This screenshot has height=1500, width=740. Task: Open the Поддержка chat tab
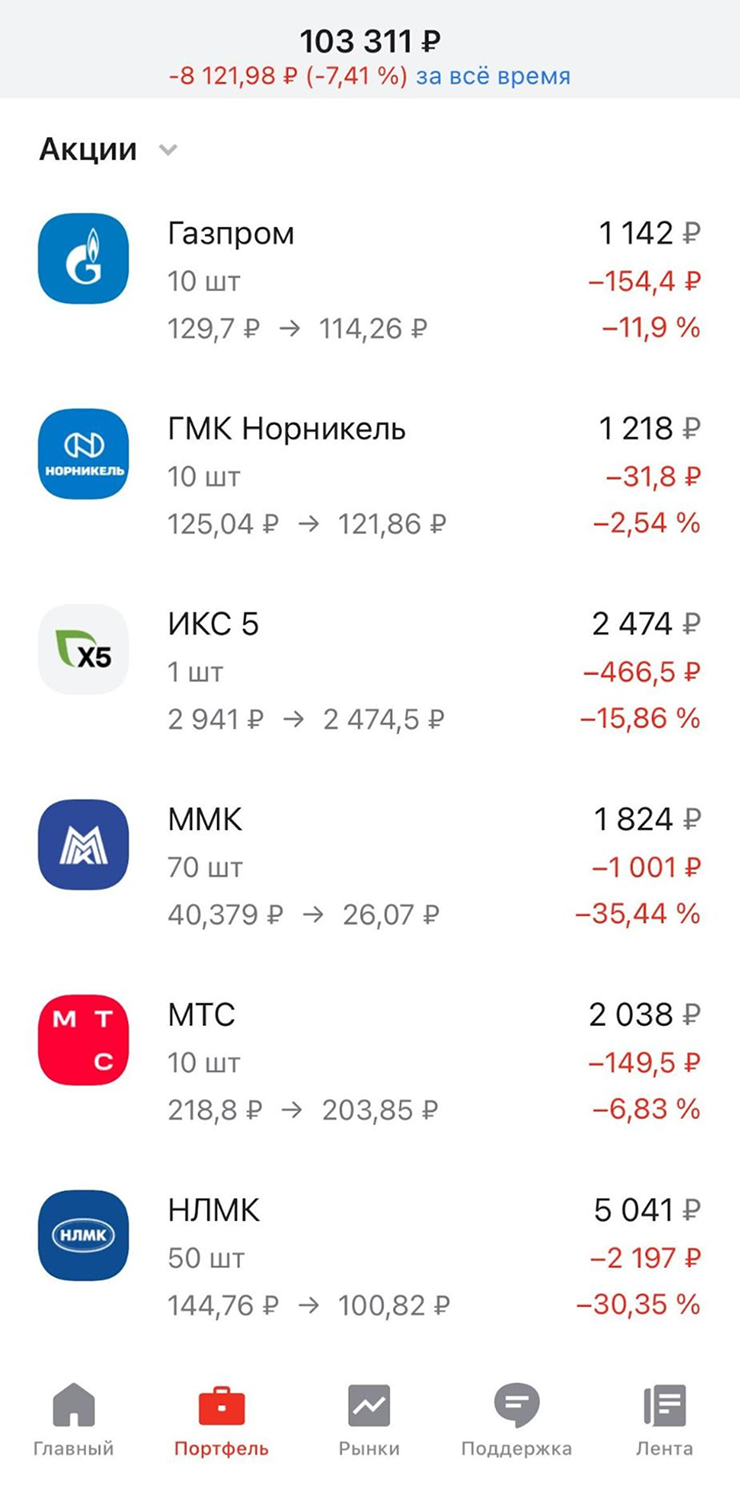click(516, 1420)
